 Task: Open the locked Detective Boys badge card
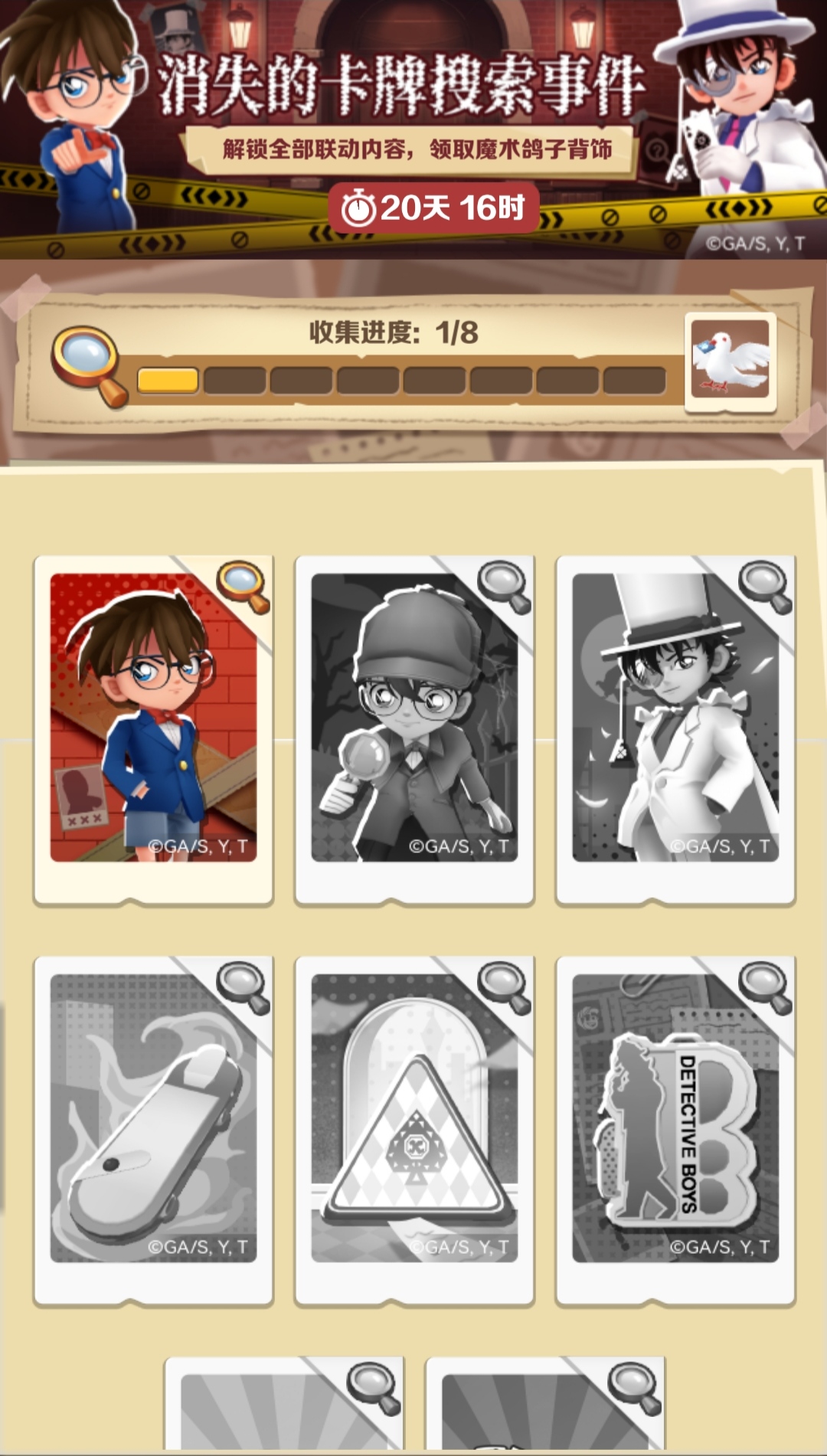pos(675,1126)
